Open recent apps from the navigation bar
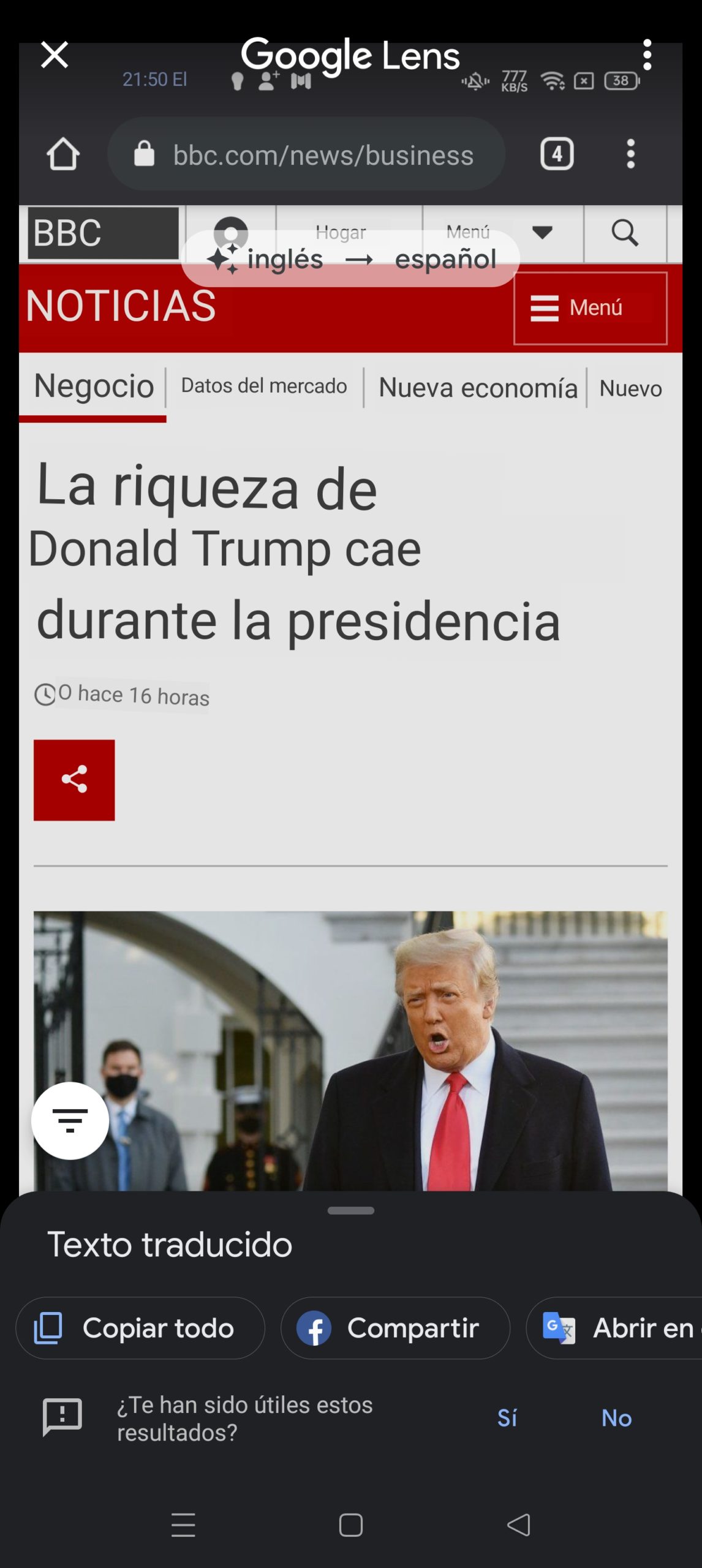This screenshot has height=1568, width=702. coord(183,1525)
